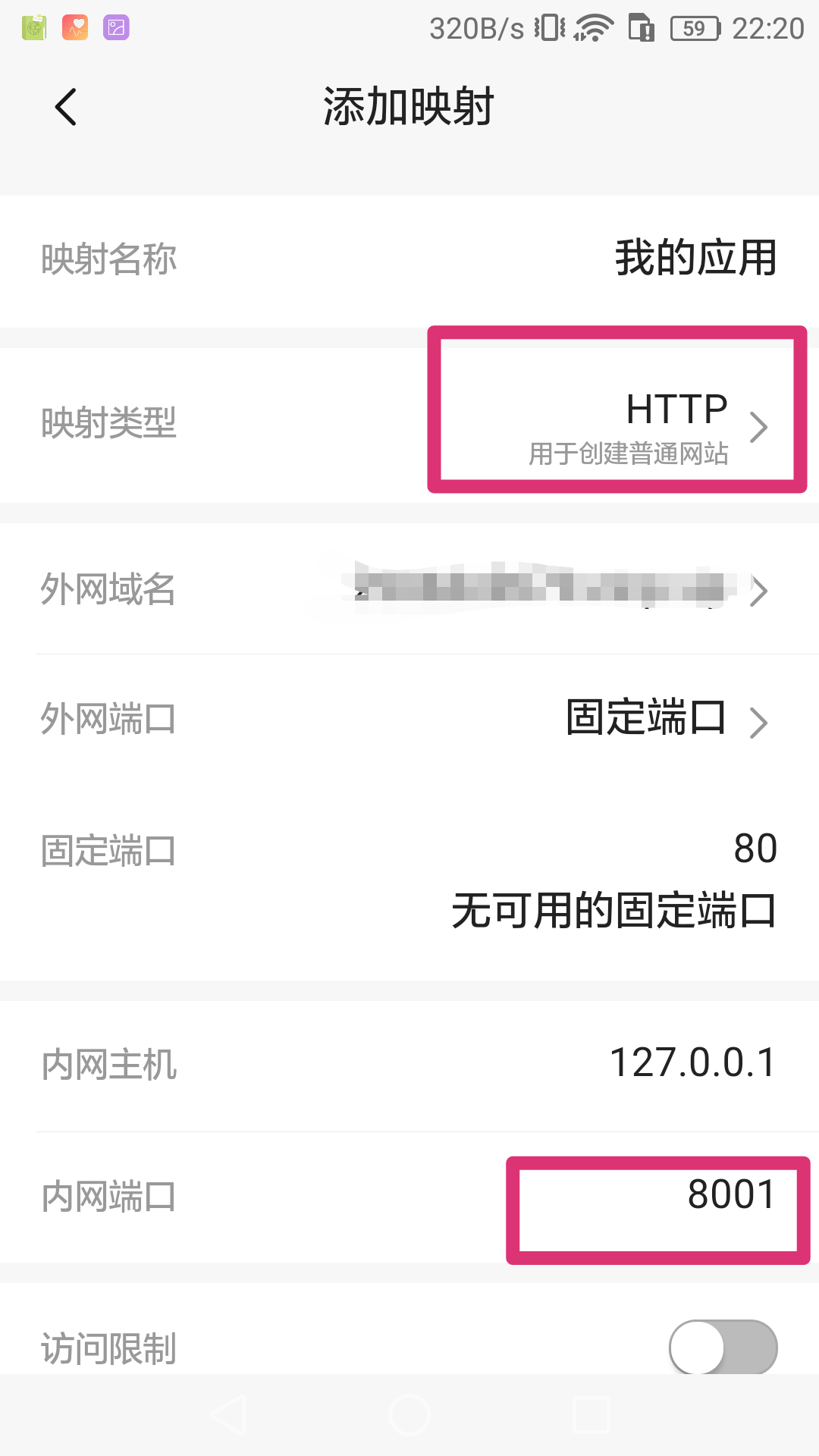819x1456 pixels.
Task: Open the 外网域名 row
Action: click(409, 589)
